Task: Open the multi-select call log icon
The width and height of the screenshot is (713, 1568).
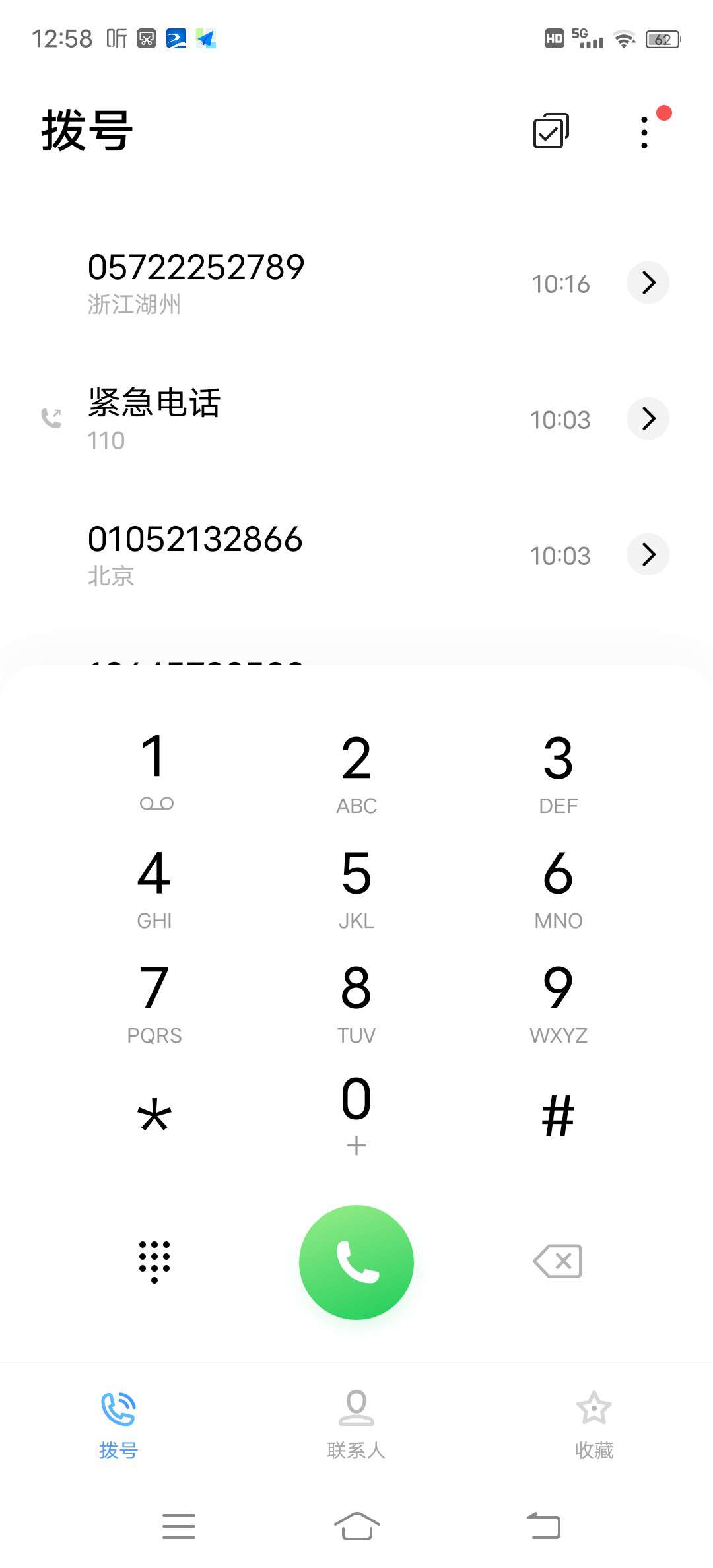Action: coord(551,131)
